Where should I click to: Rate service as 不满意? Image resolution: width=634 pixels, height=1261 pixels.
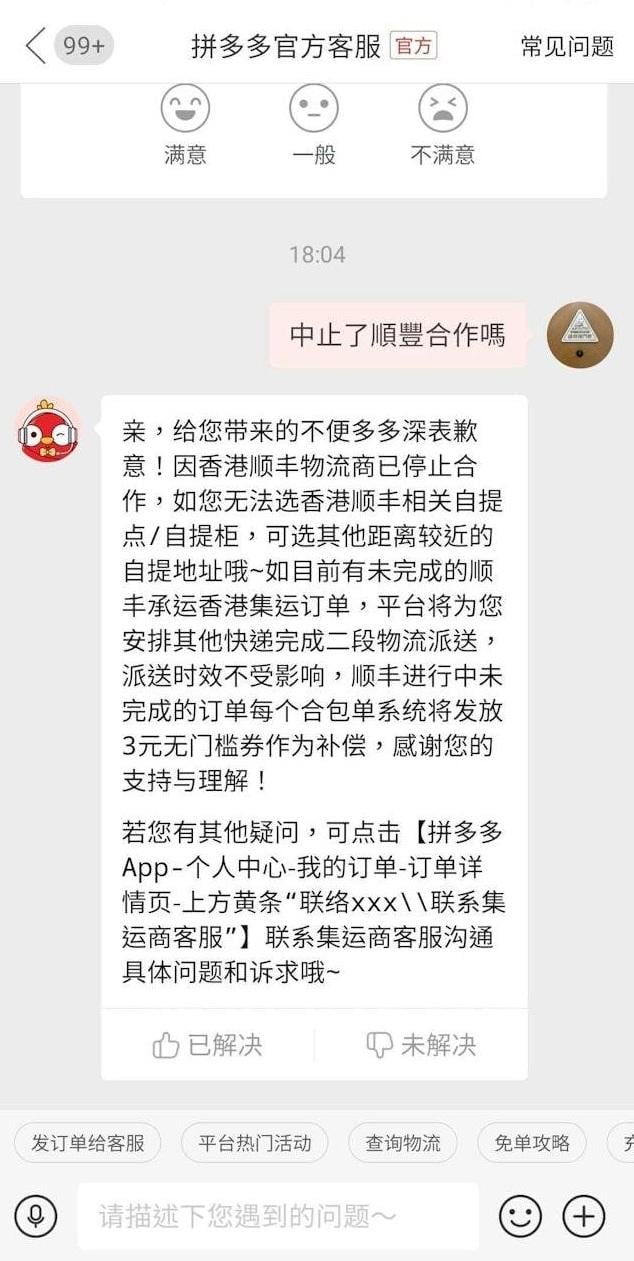point(443,109)
